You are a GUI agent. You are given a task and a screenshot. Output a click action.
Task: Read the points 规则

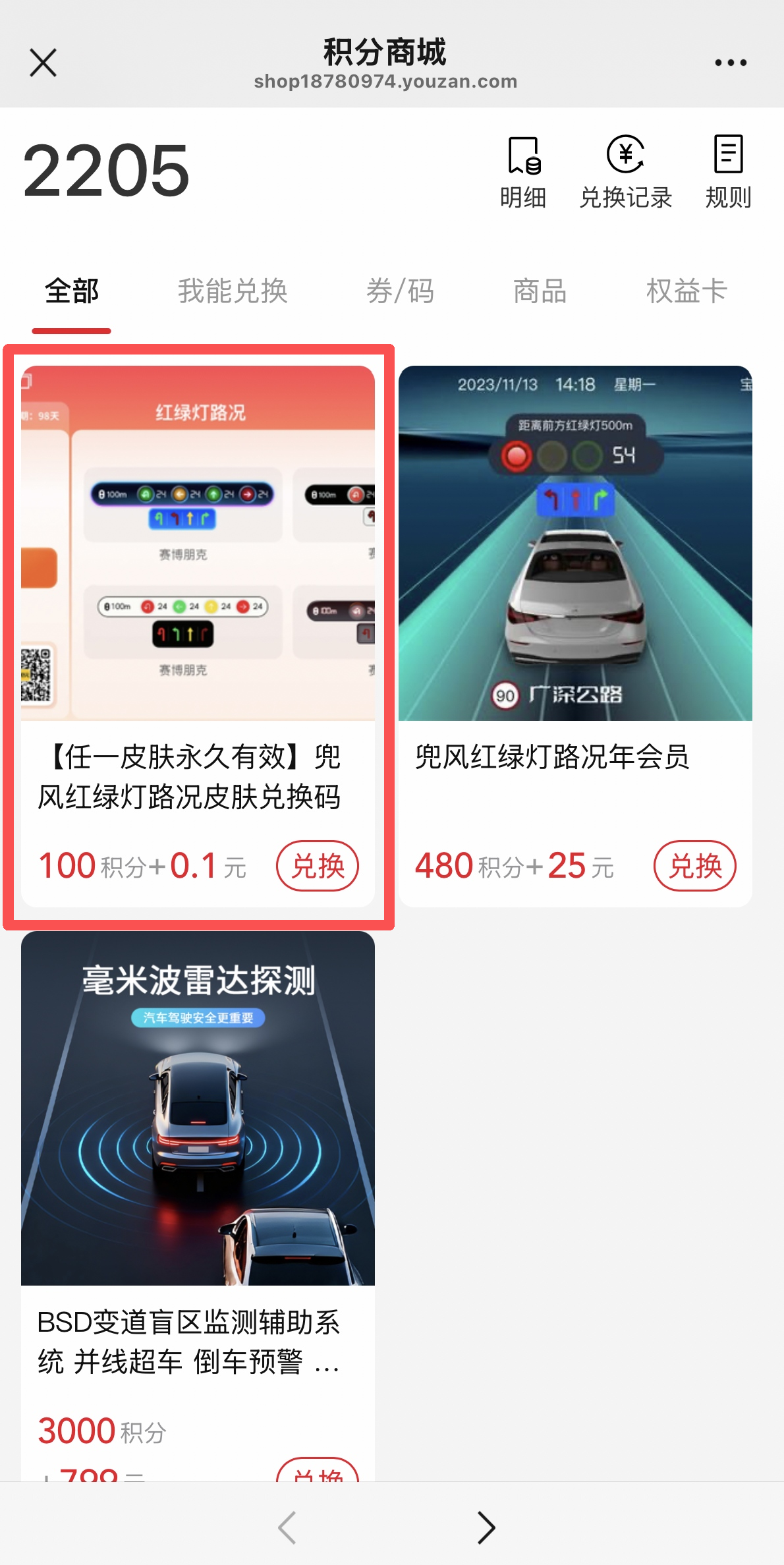click(728, 173)
